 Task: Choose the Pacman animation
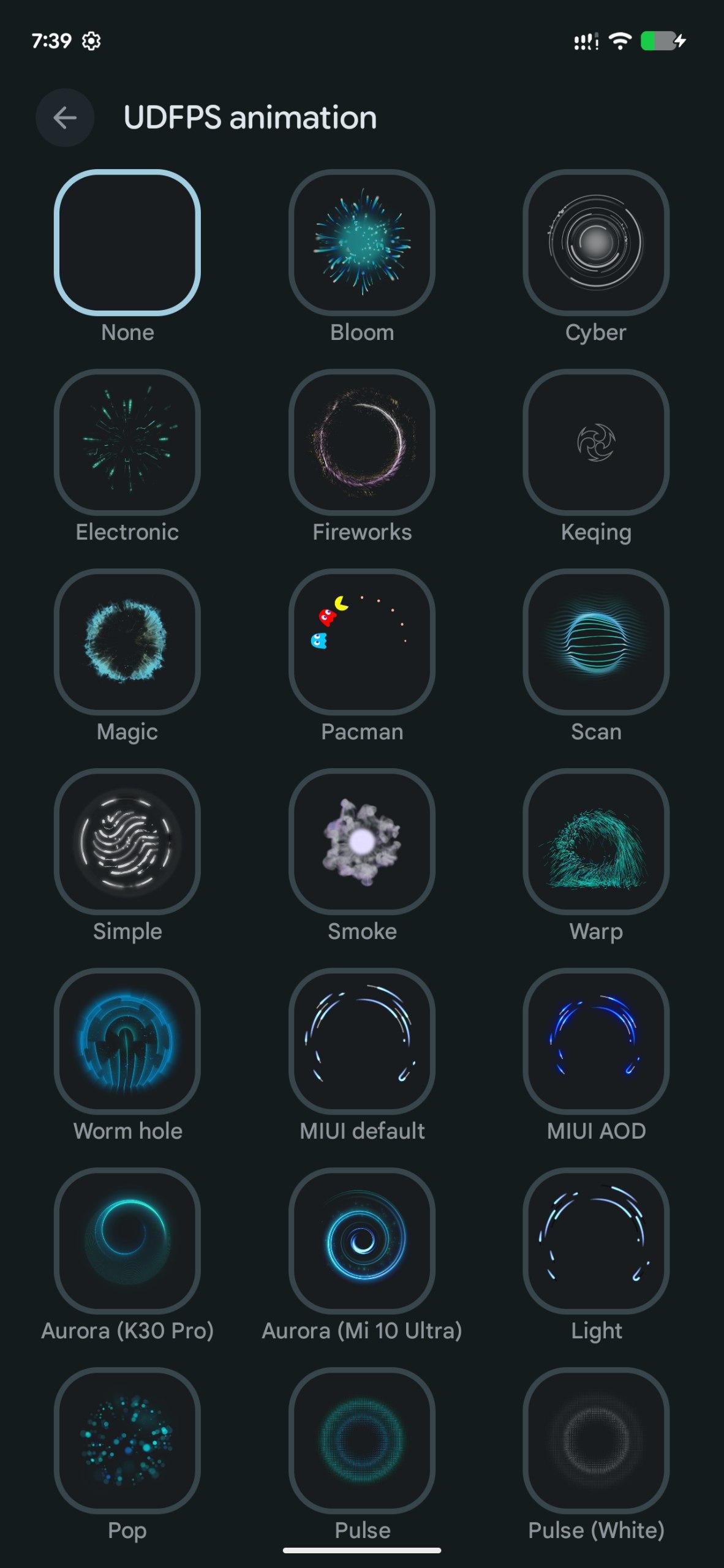362,642
